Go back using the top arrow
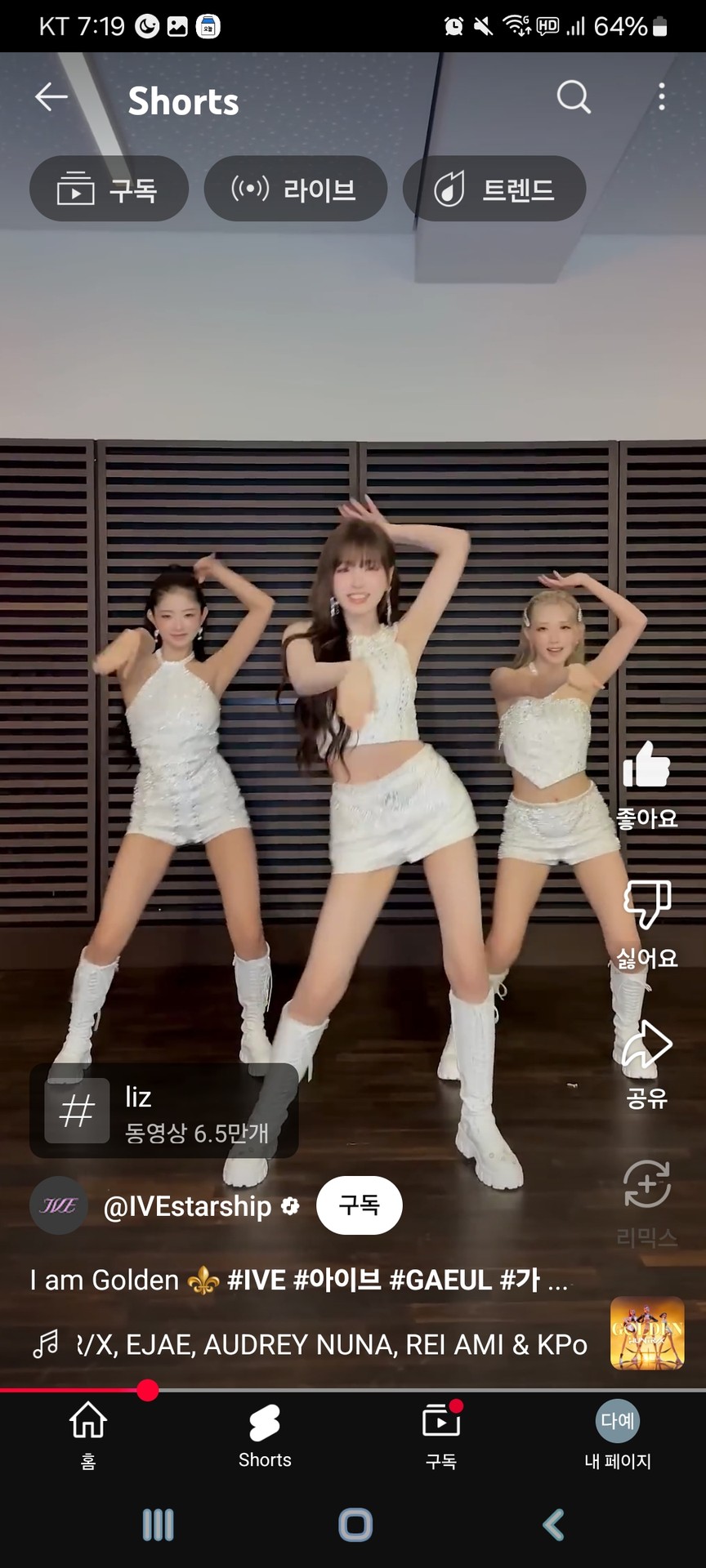The image size is (706, 1568). [51, 97]
